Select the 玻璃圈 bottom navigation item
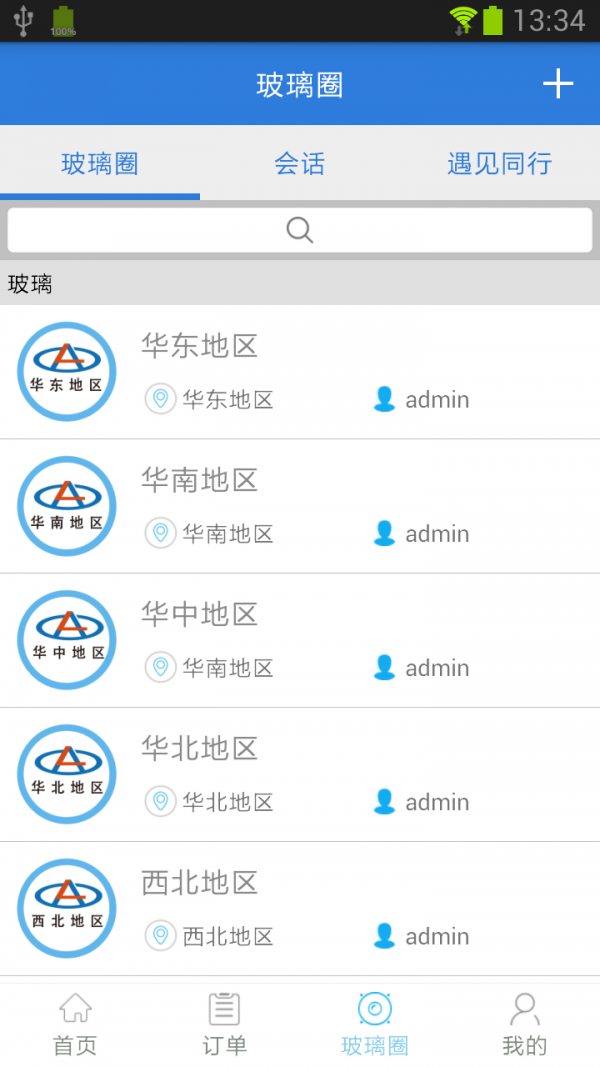This screenshot has width=600, height=1067. (374, 1024)
